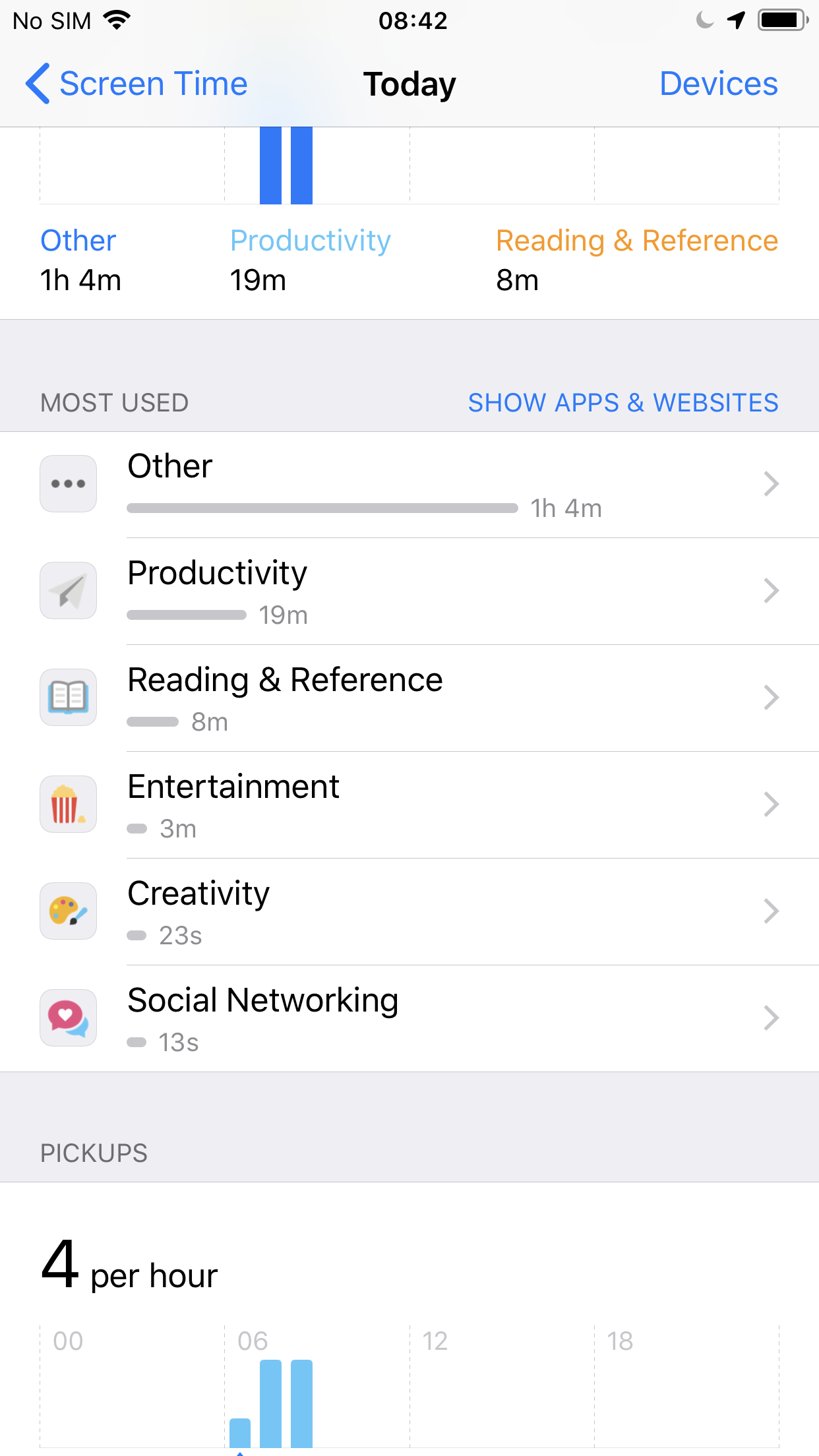View Productivity usage details
The height and width of the screenshot is (1456, 819).
tap(409, 591)
